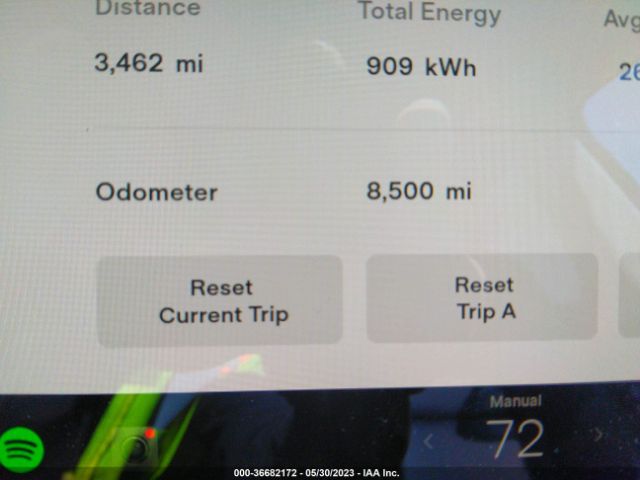
Task: Open climate controls via the 72 temperature
Action: 515,437
